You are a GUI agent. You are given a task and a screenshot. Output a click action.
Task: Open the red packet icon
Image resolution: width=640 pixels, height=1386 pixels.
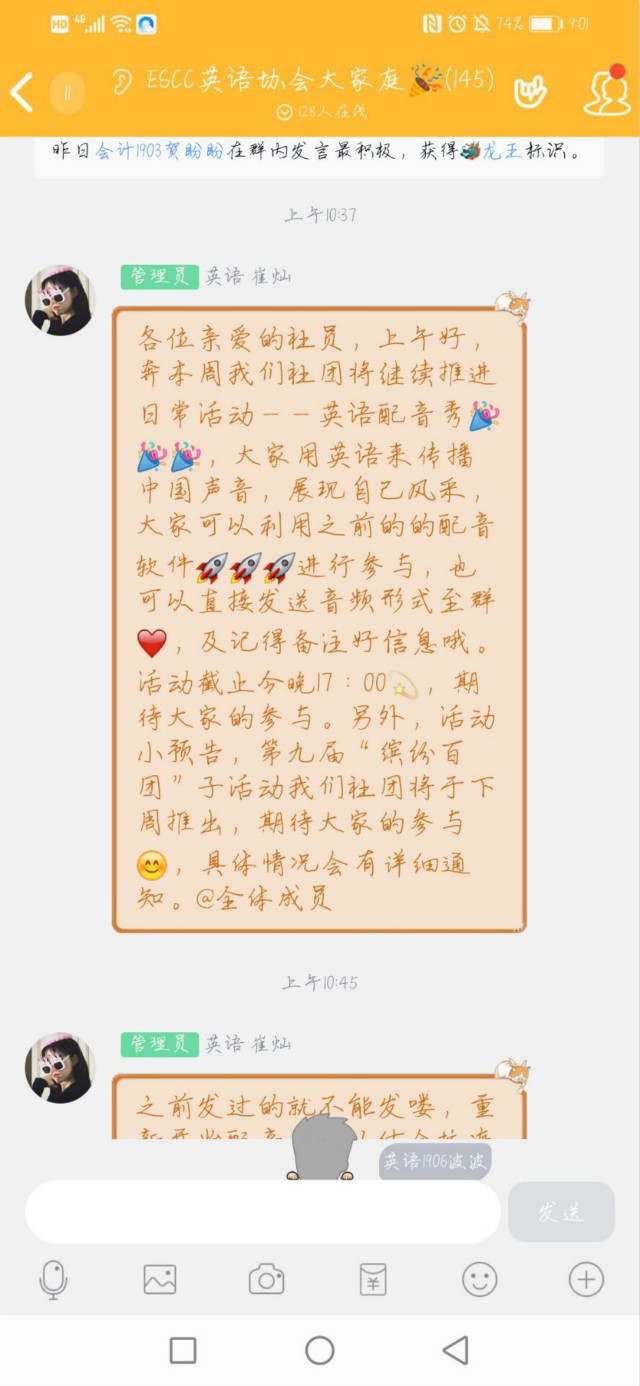point(373,1279)
